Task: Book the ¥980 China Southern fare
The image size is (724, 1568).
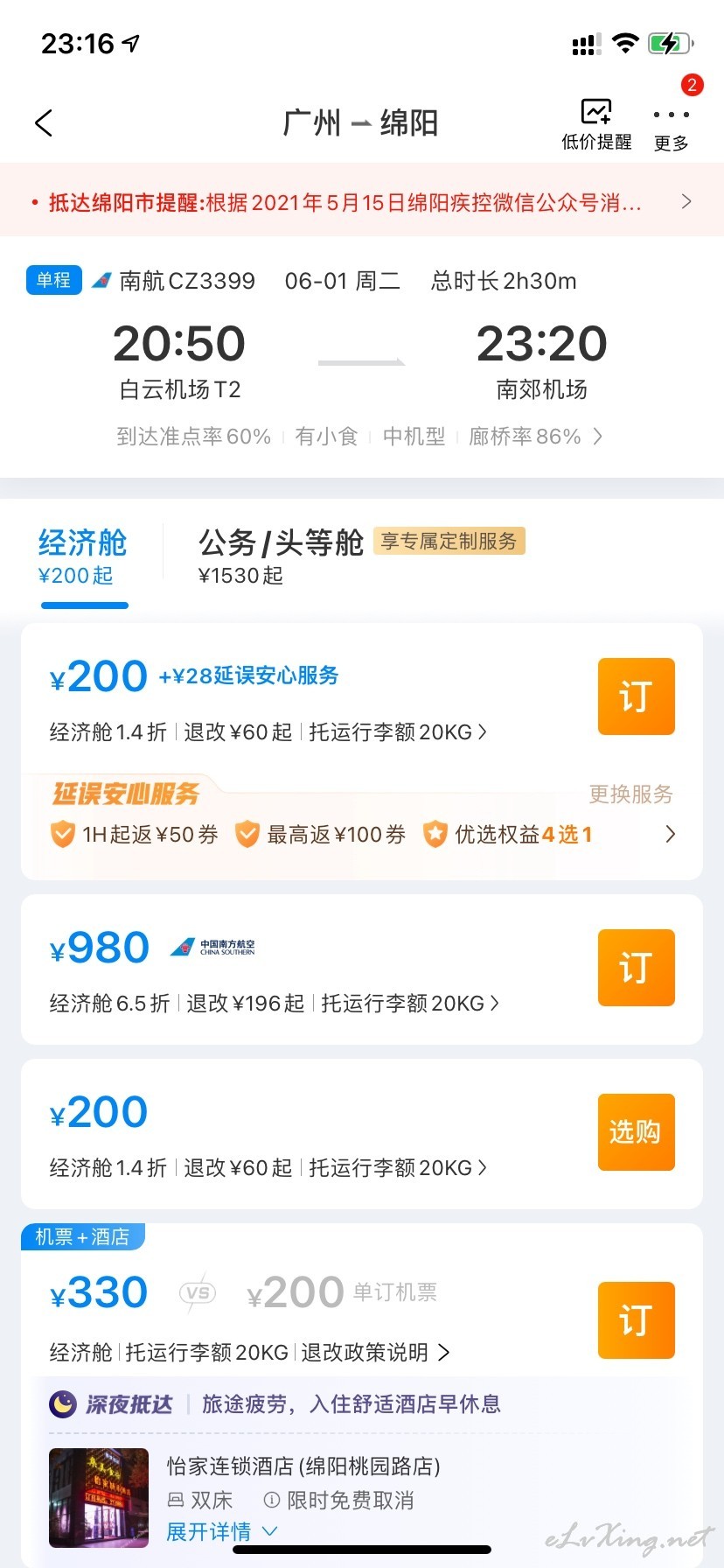Action: tap(636, 968)
